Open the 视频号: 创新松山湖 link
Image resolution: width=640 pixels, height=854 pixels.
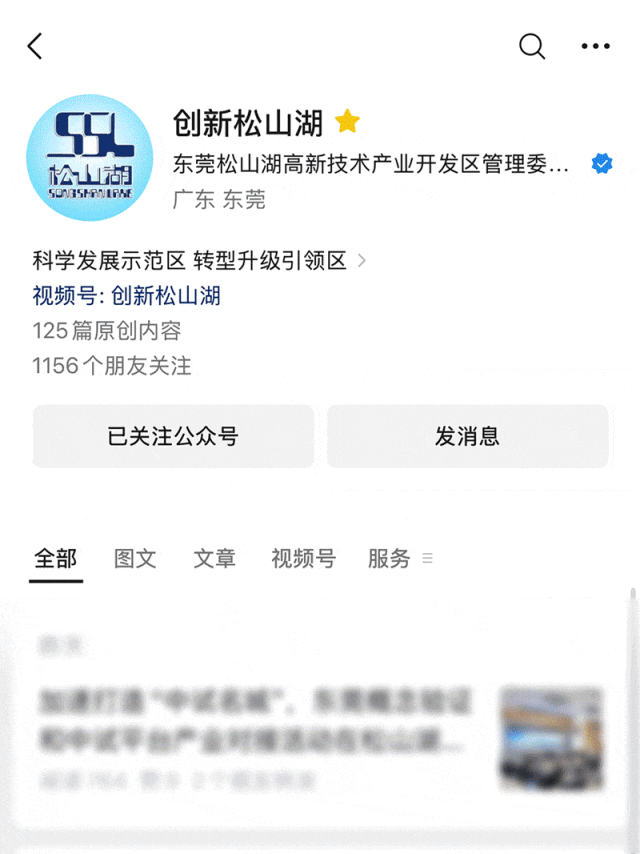[x=126, y=295]
